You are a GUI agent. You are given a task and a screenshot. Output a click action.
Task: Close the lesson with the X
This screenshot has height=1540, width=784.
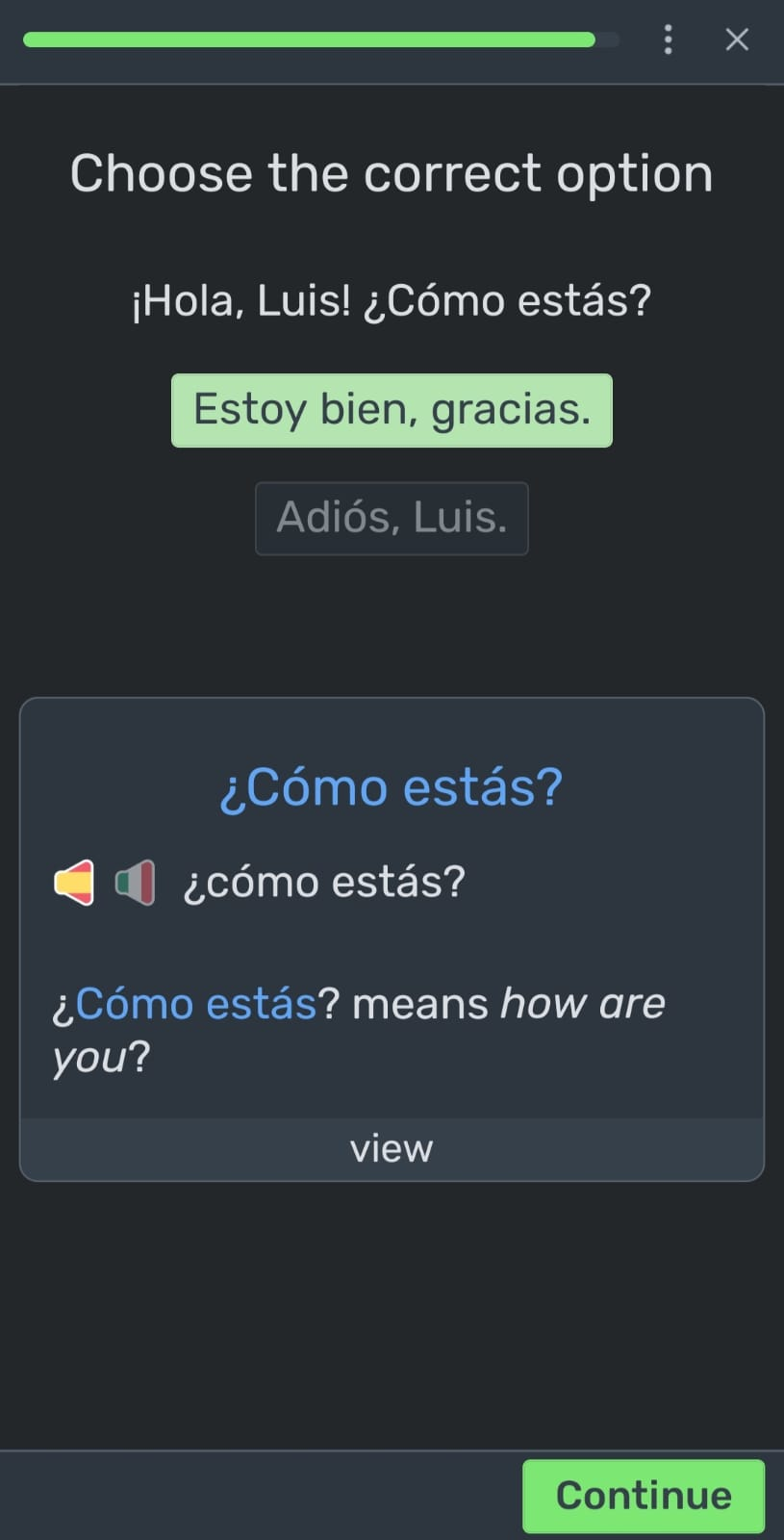pos(737,39)
